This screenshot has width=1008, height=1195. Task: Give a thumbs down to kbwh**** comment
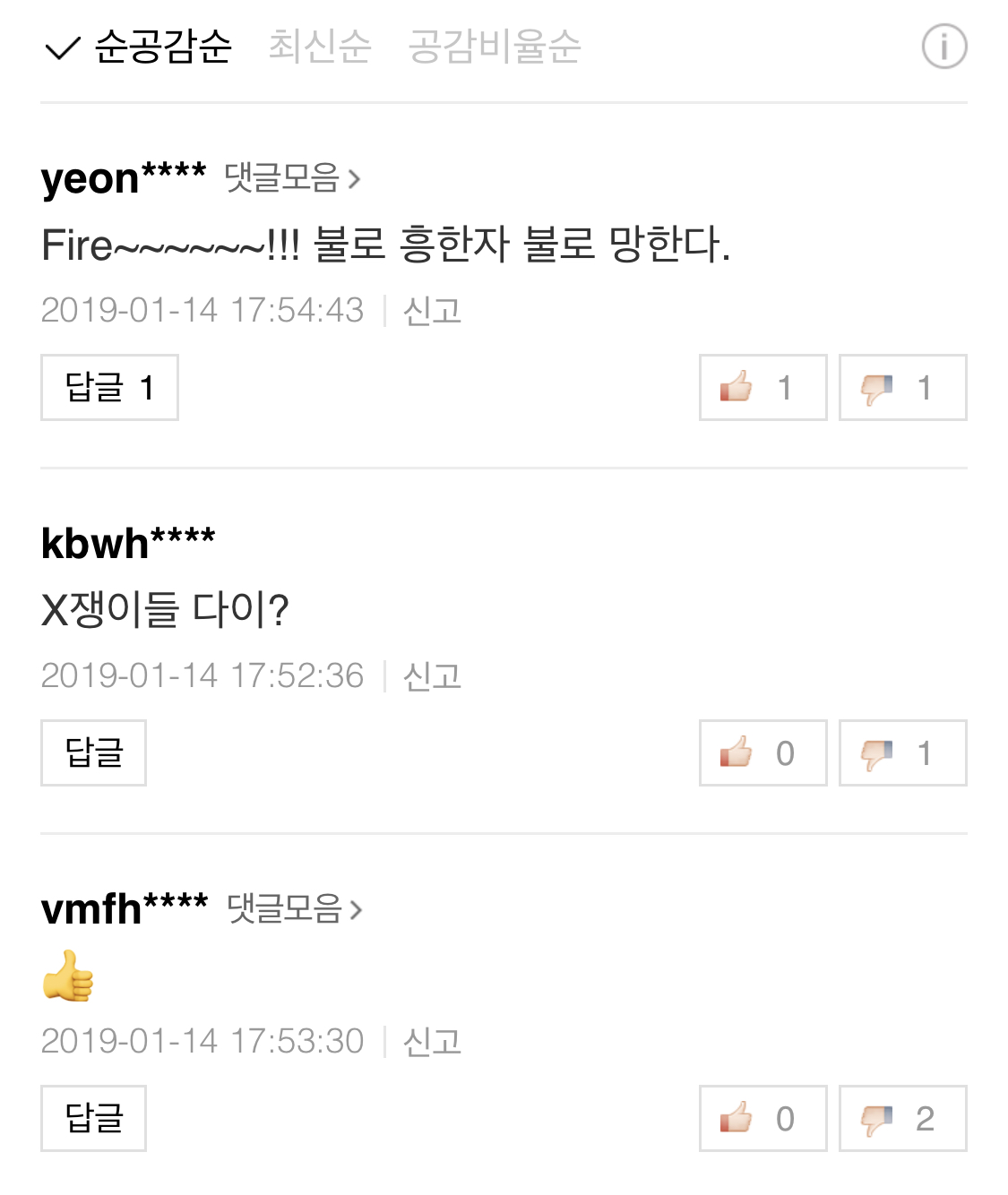902,752
